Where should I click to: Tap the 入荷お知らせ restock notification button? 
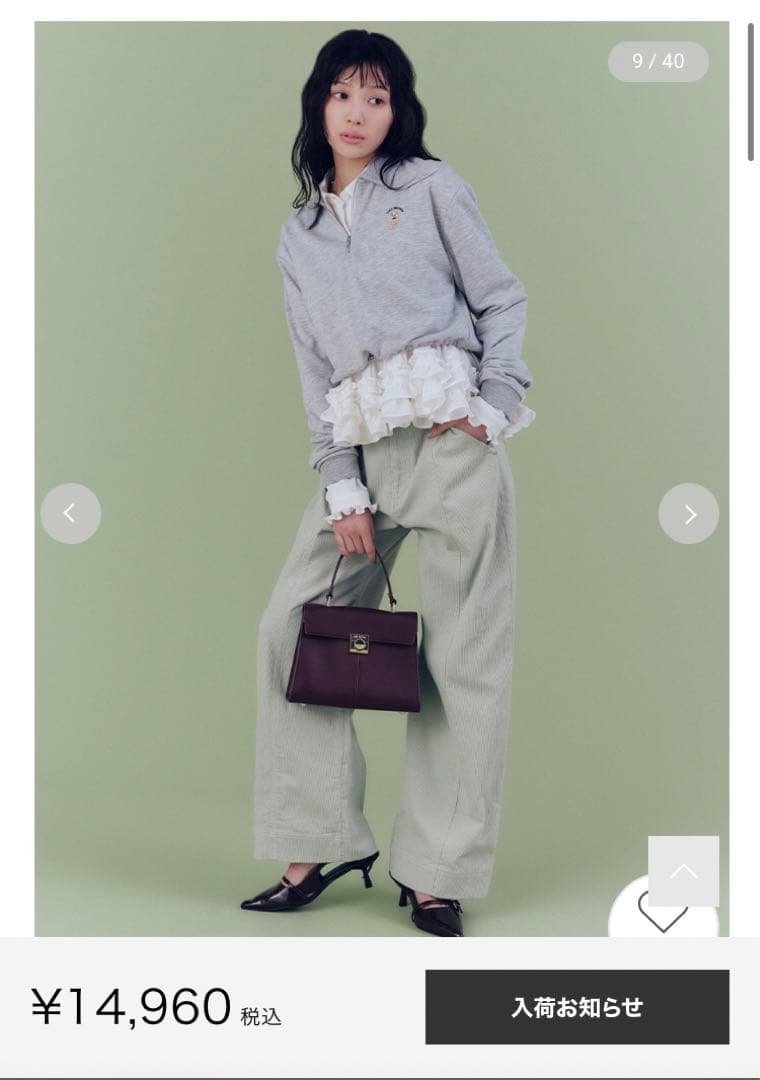pos(577,1007)
